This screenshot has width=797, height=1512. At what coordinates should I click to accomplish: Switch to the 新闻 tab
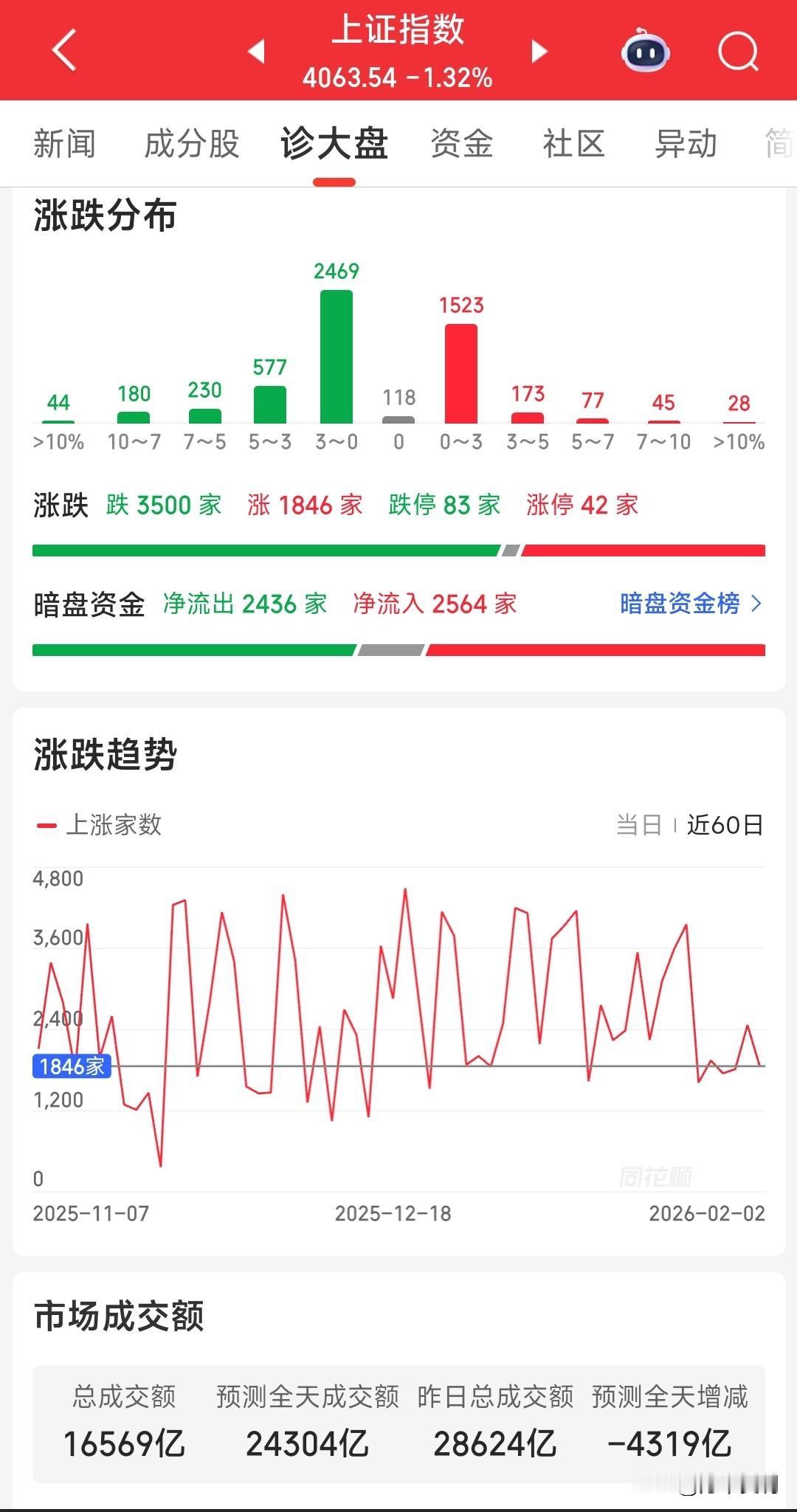[x=64, y=144]
